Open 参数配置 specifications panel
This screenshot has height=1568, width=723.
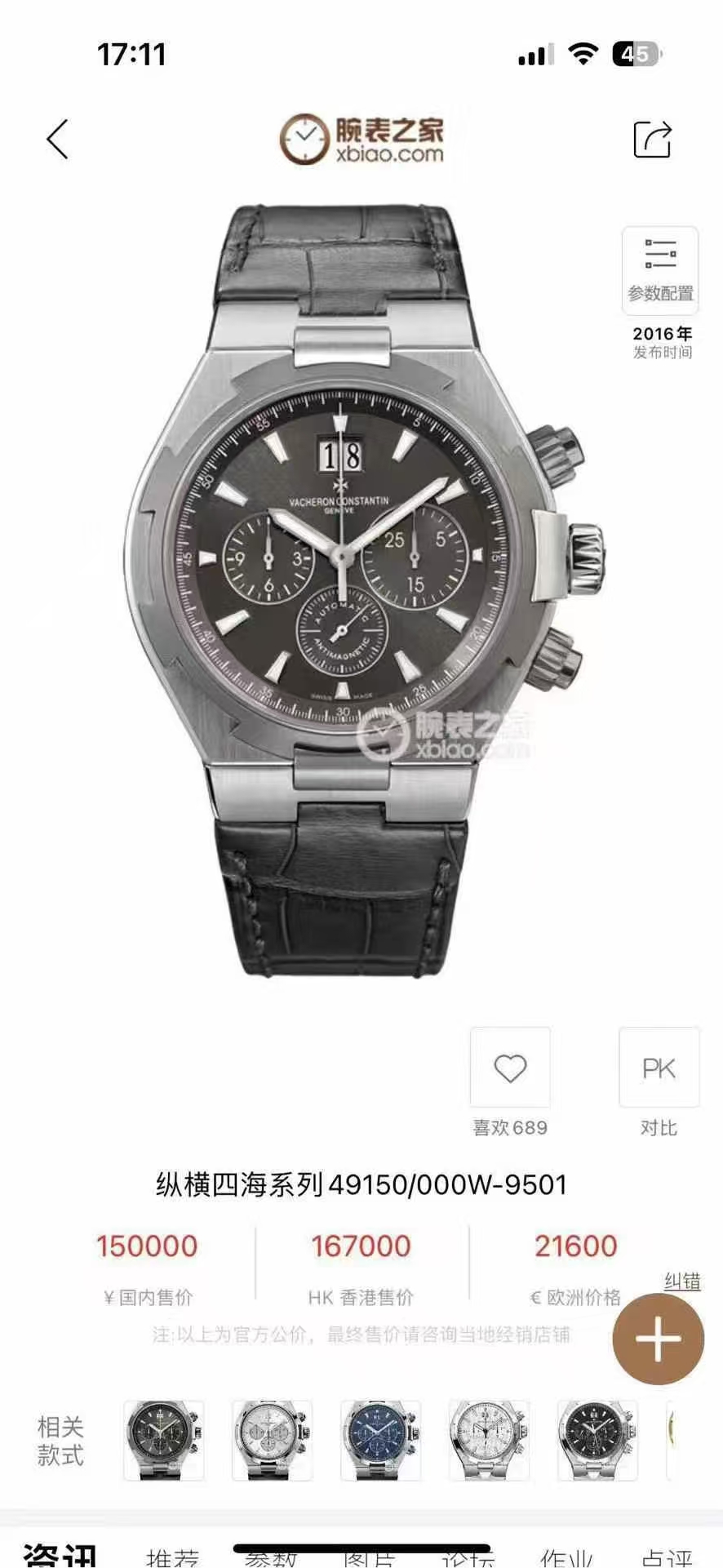(660, 271)
